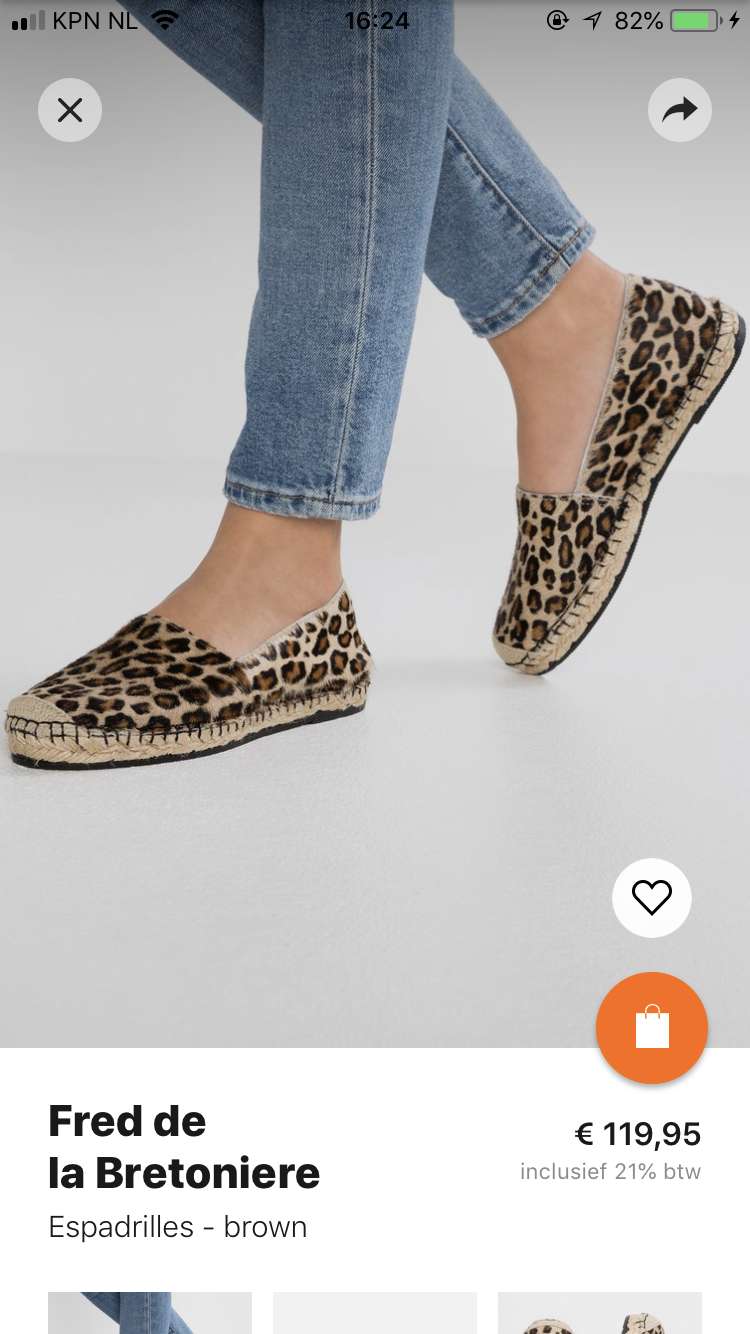Select the first thumbnail with jeans
This screenshot has width=750, height=1334.
150,1313
